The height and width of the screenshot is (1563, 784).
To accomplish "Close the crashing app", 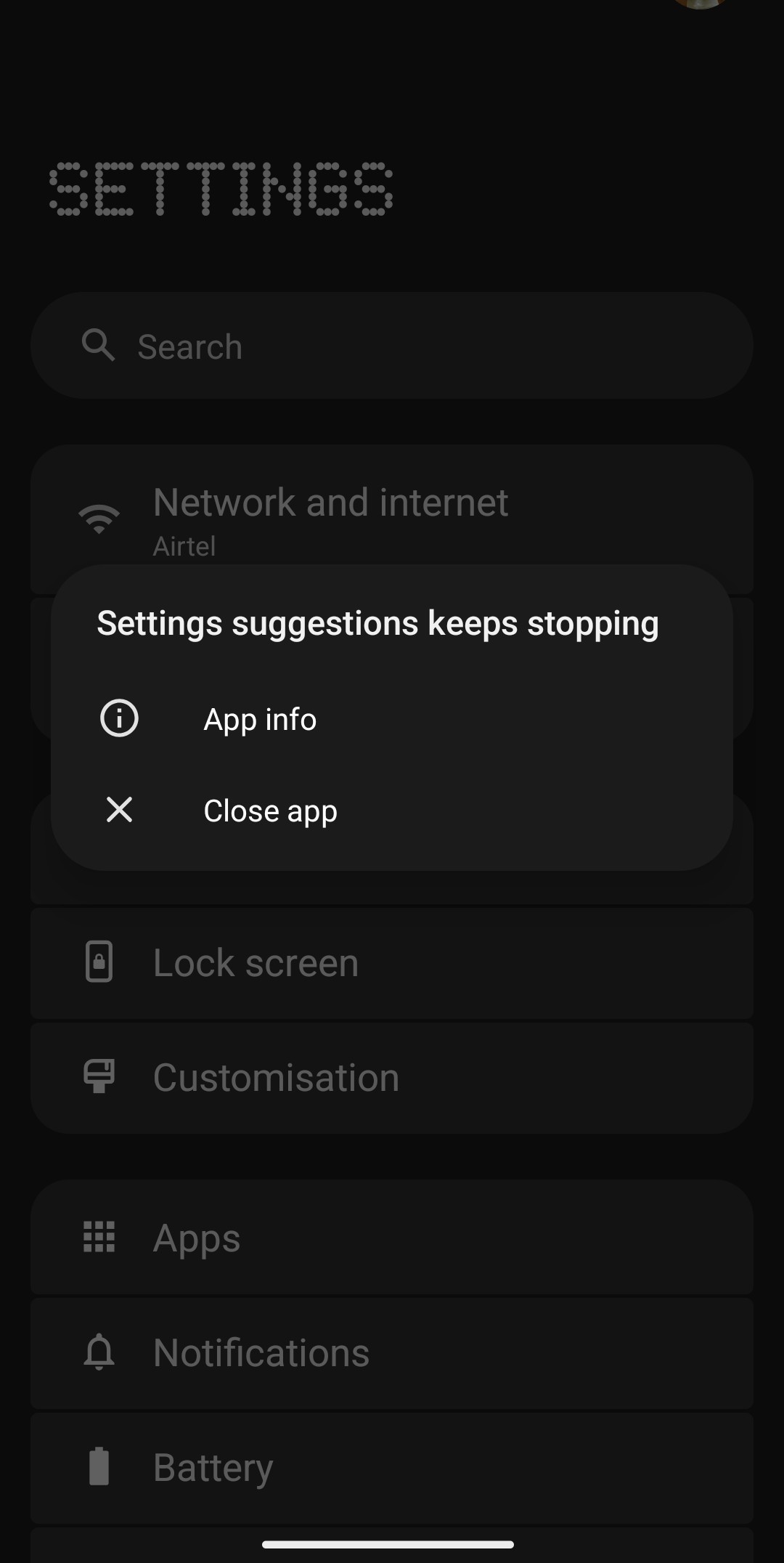I will point(270,811).
